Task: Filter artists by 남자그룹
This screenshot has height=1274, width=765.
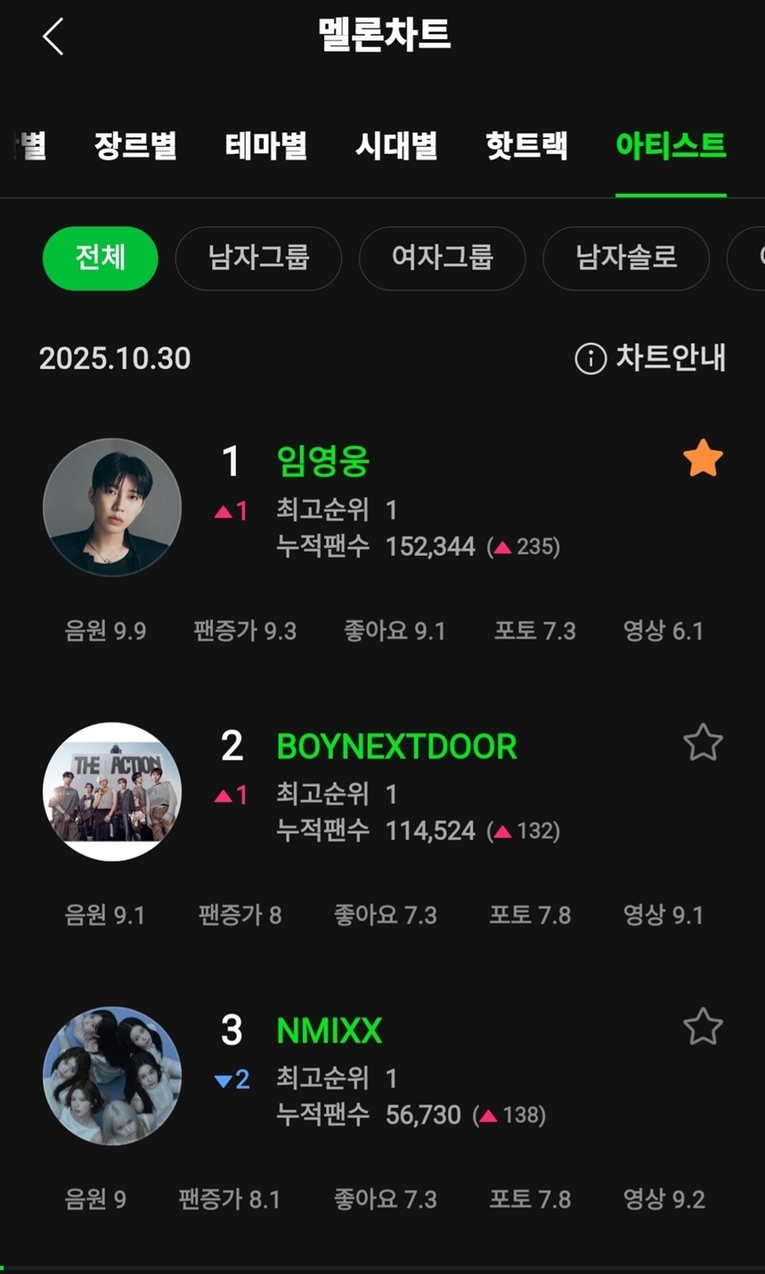Action: point(258,258)
